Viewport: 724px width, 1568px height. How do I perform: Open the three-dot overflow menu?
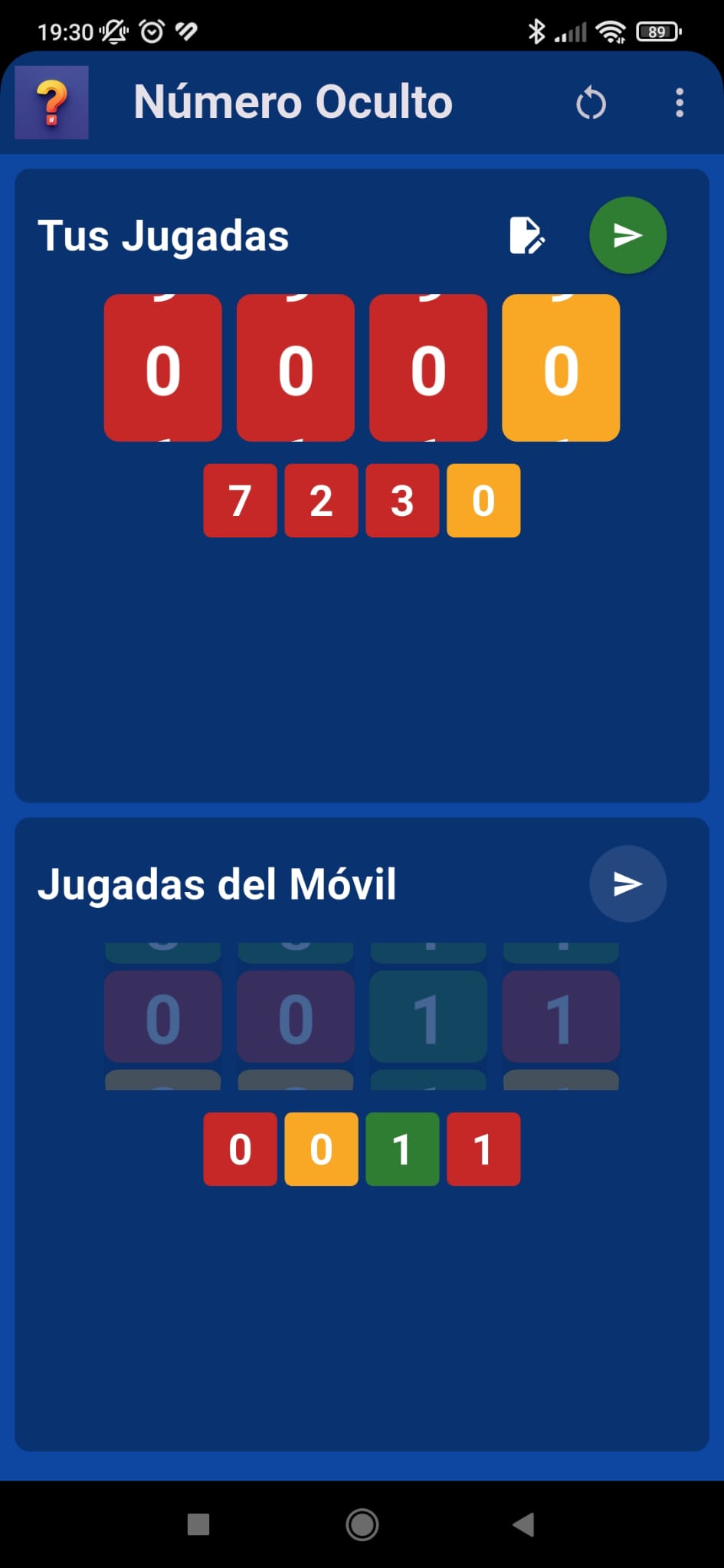[679, 103]
